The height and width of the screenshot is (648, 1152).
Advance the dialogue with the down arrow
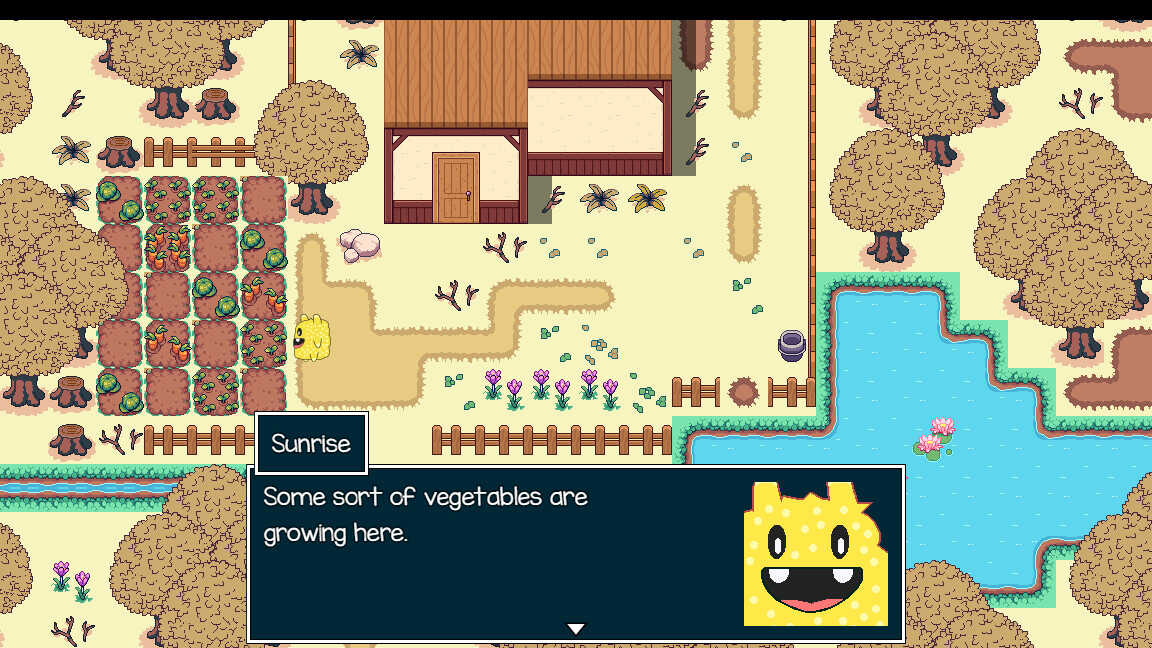click(x=575, y=629)
